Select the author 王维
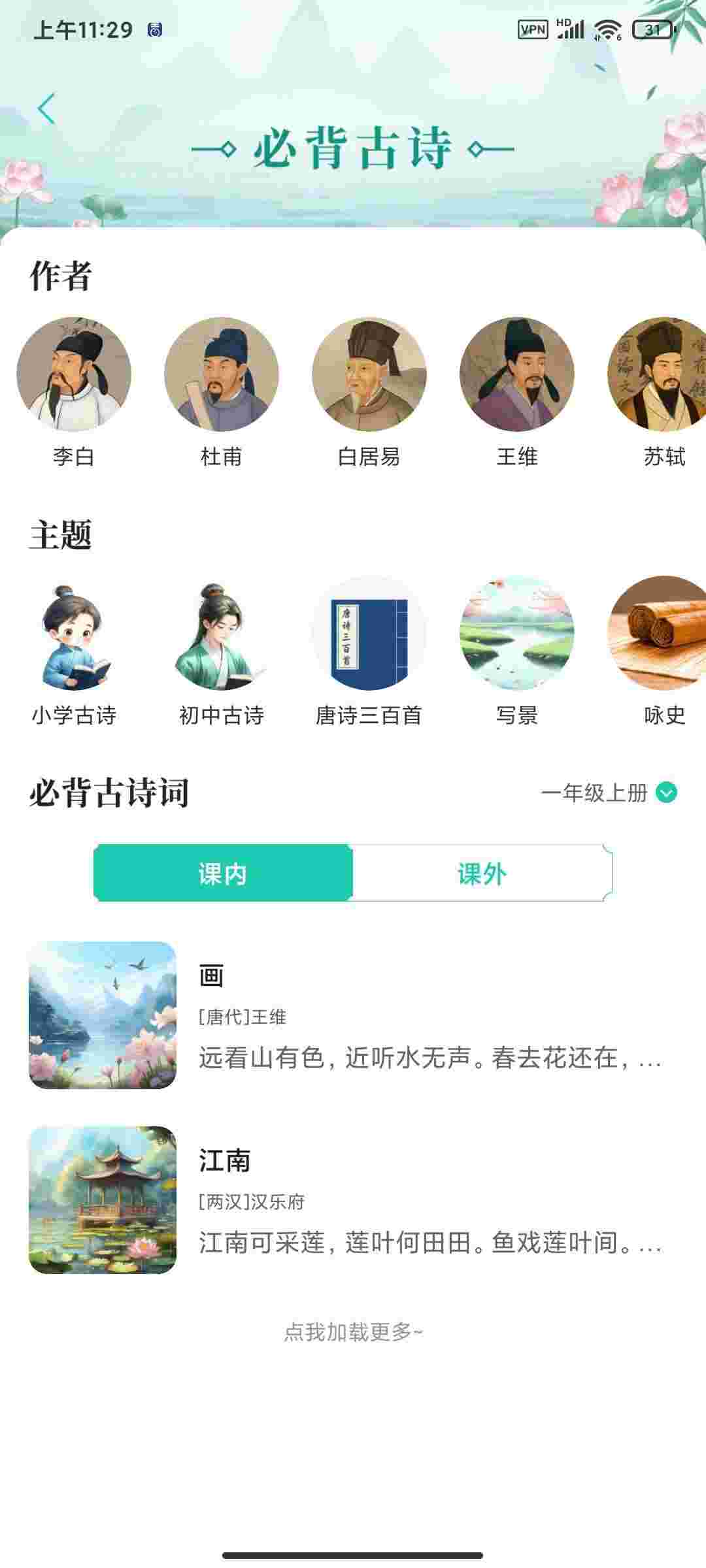Viewport: 706px width, 1568px height. [517, 374]
